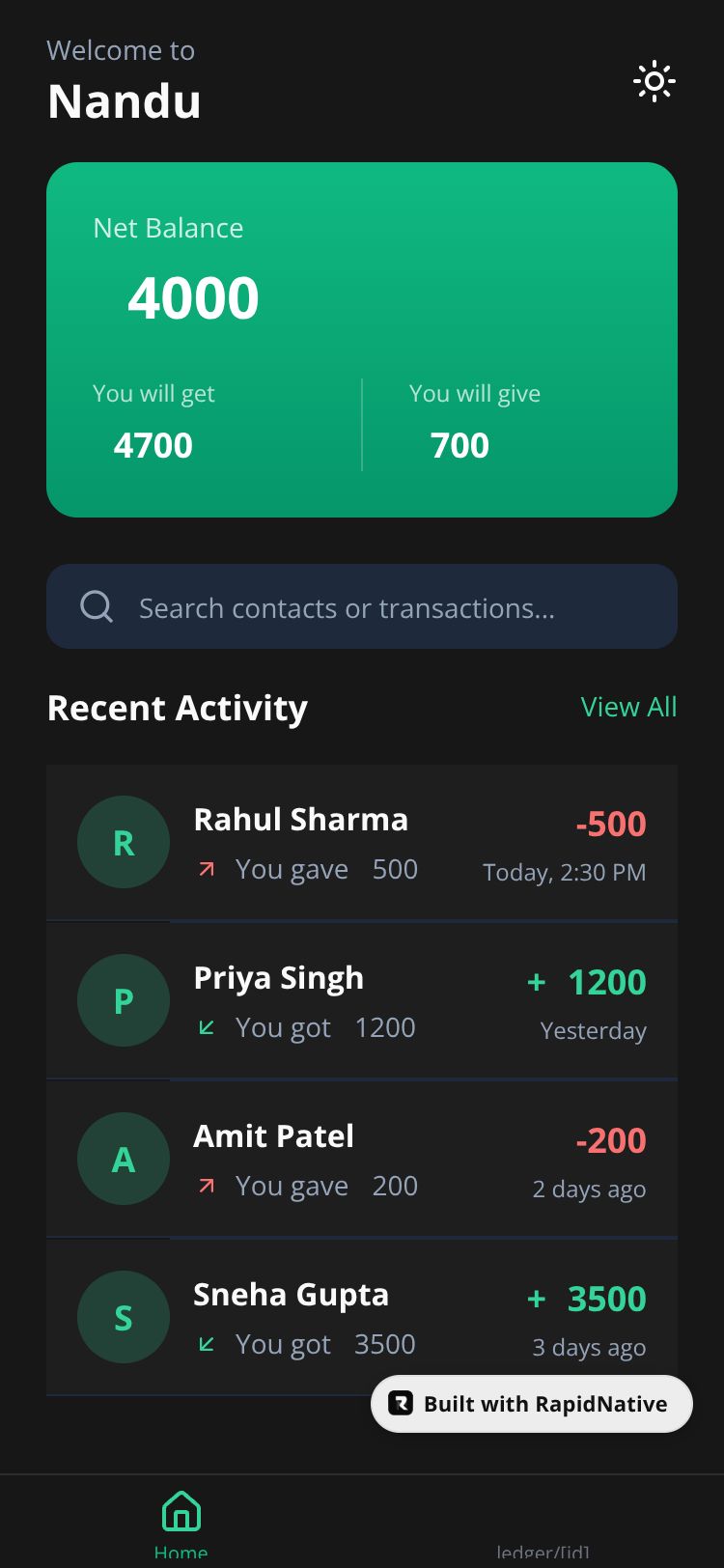Focus the search contacts or transactions field

362,607
